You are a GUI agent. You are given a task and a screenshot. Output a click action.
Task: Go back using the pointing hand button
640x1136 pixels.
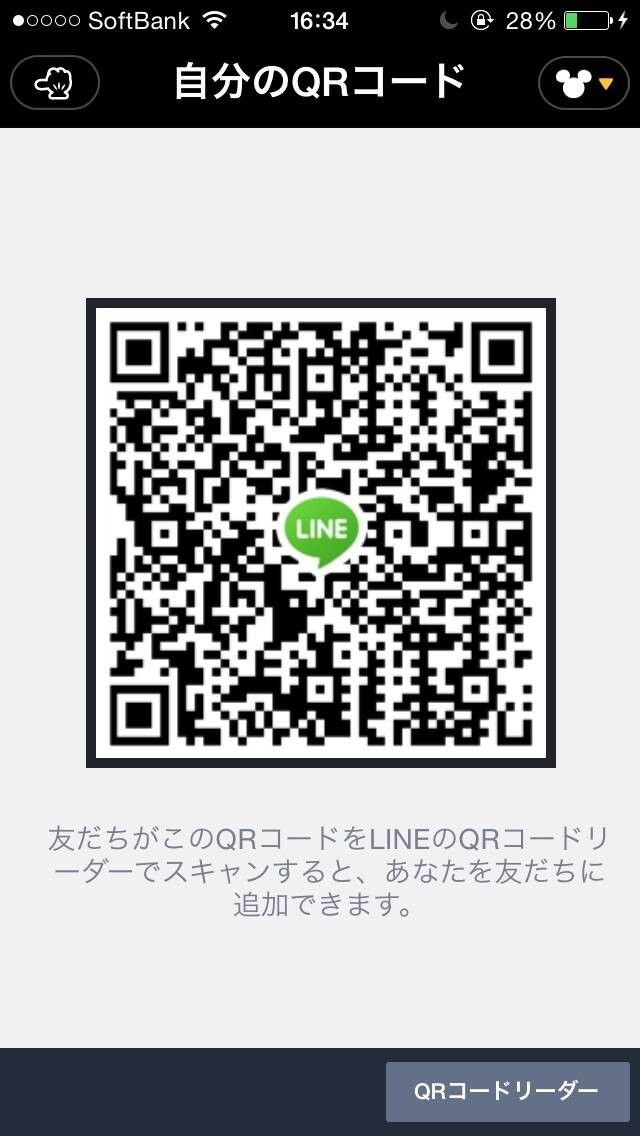[x=55, y=83]
